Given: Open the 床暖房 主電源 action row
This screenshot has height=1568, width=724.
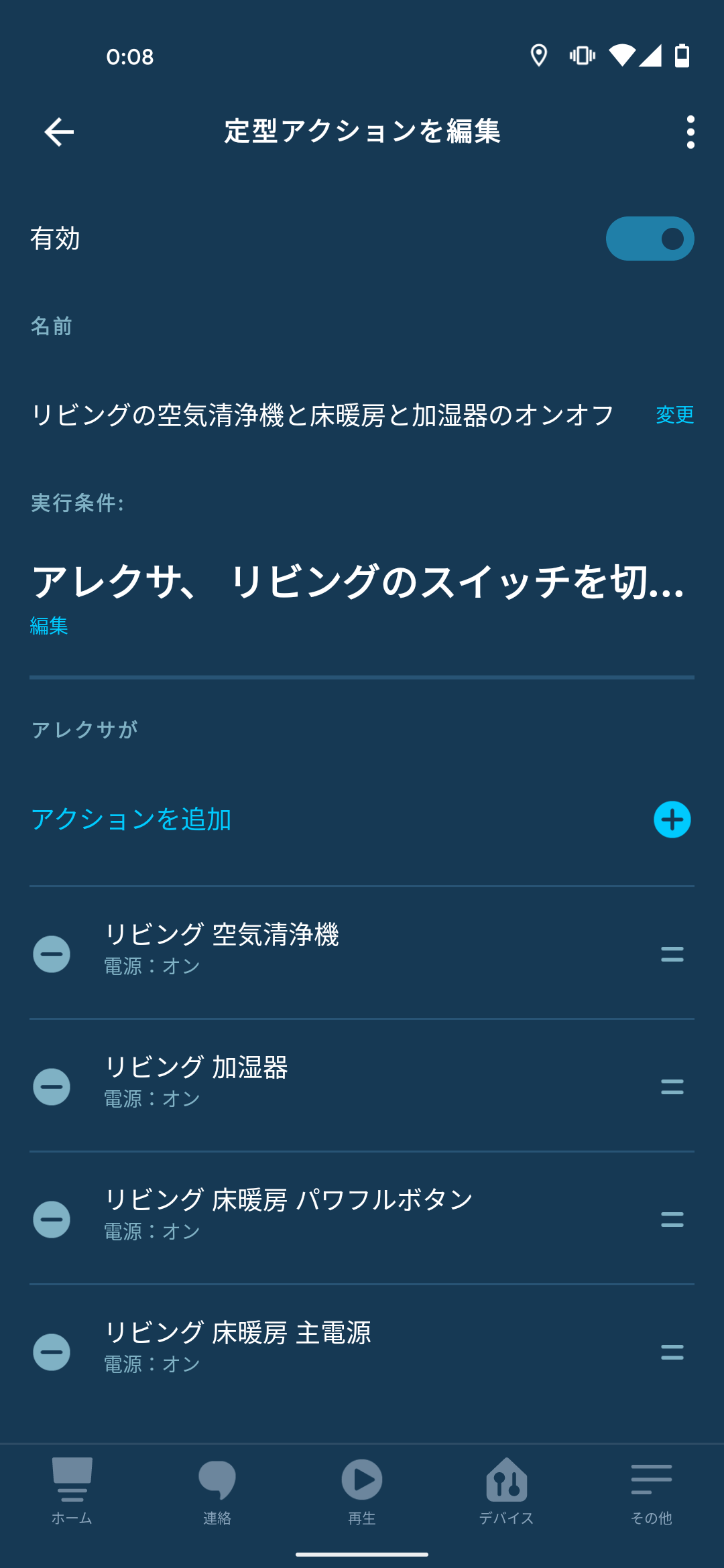Looking at the screenshot, I should pos(362,1350).
